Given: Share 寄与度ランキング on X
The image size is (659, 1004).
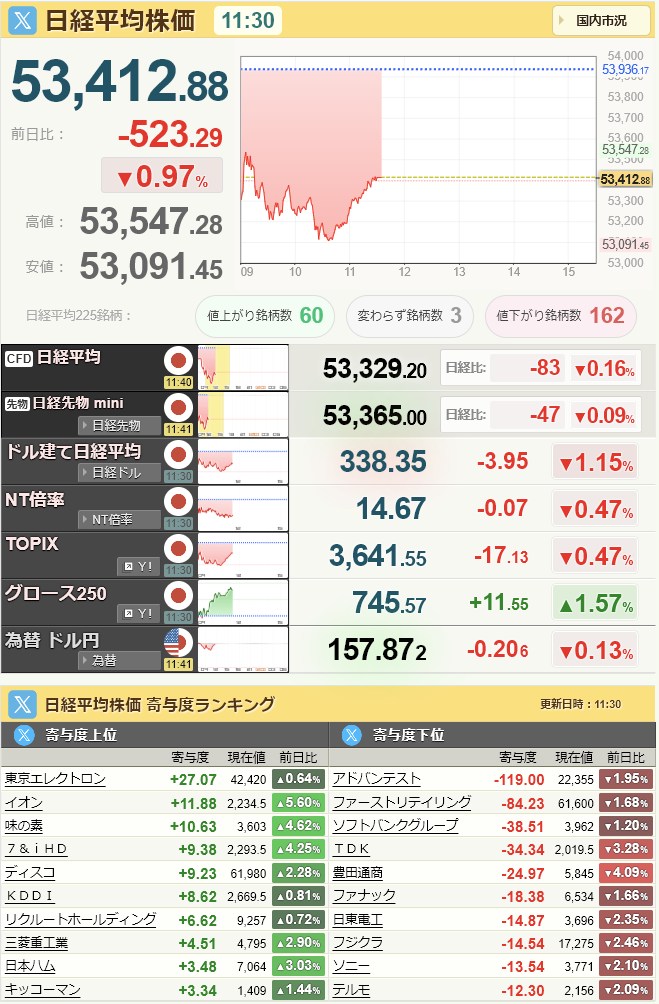Looking at the screenshot, I should [24, 704].
